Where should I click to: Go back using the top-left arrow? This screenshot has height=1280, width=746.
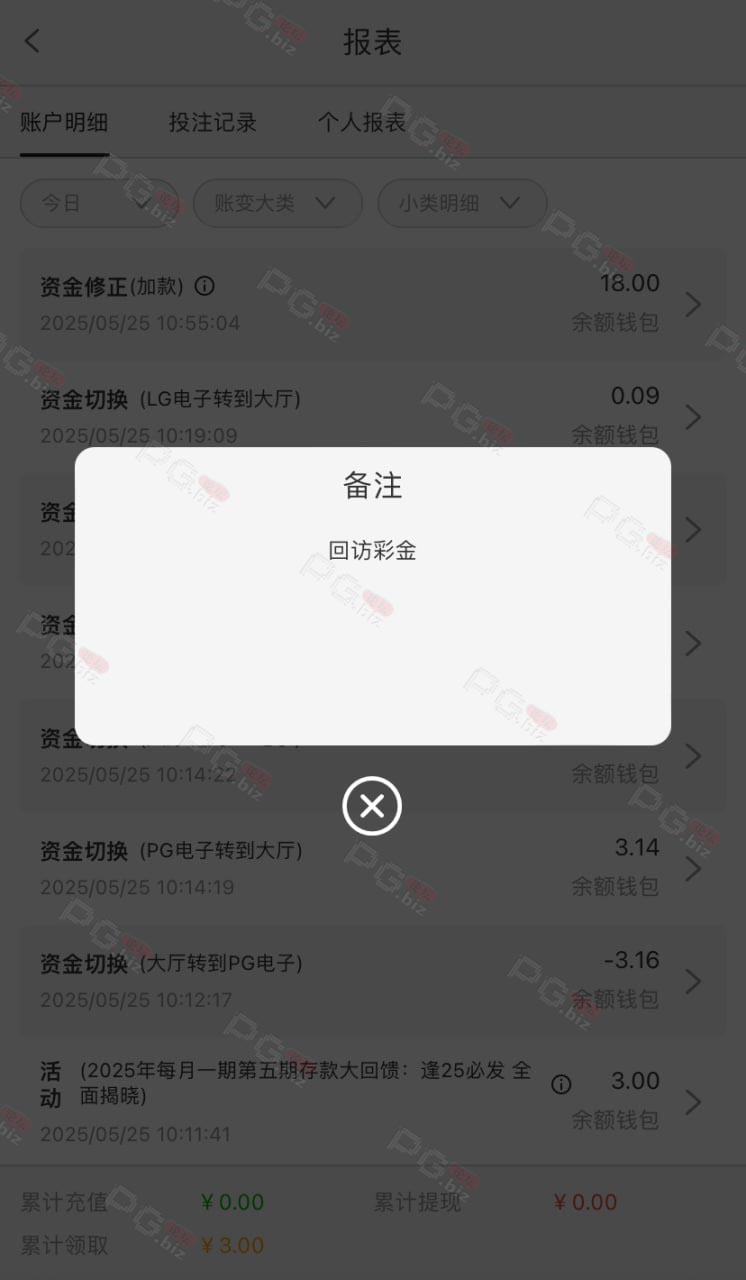tap(32, 41)
